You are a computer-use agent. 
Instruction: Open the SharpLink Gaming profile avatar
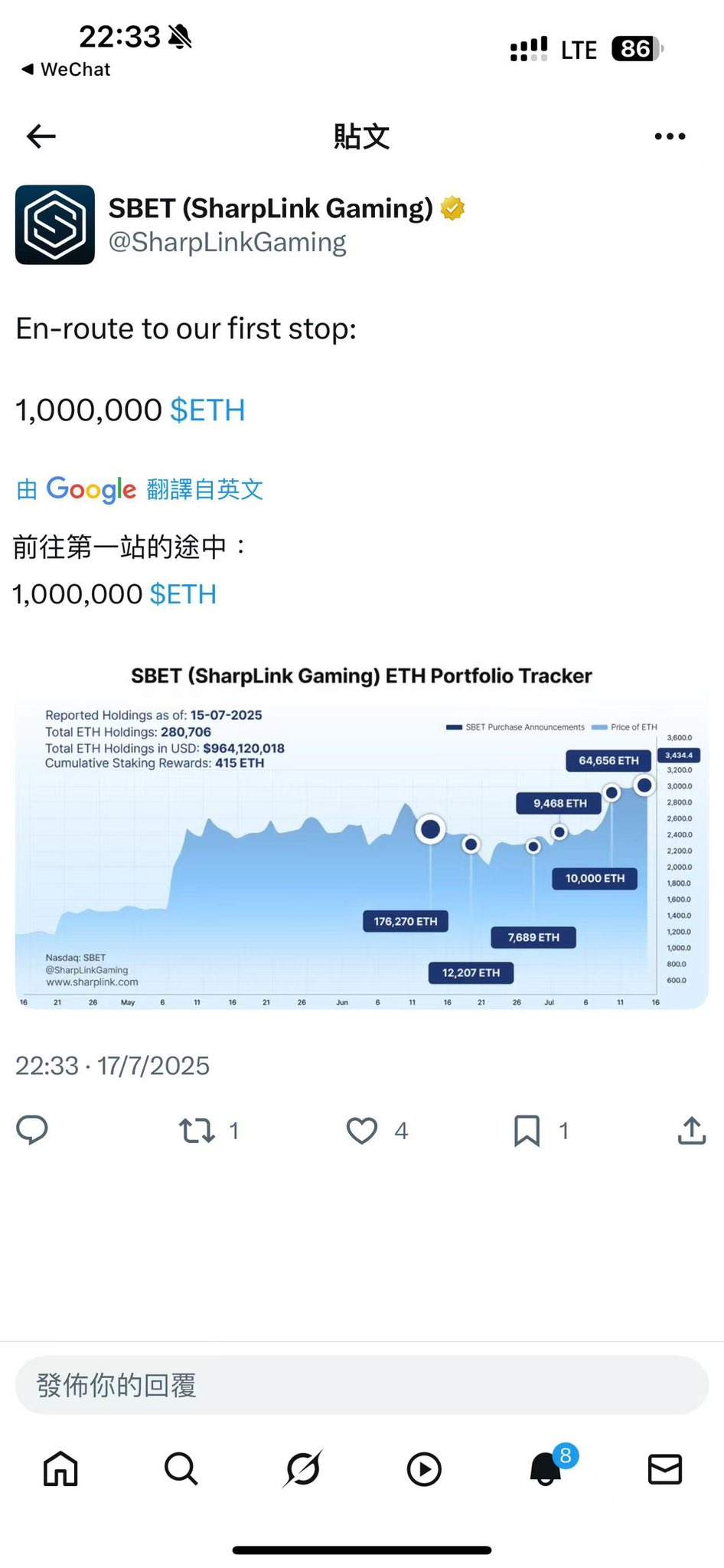55,225
